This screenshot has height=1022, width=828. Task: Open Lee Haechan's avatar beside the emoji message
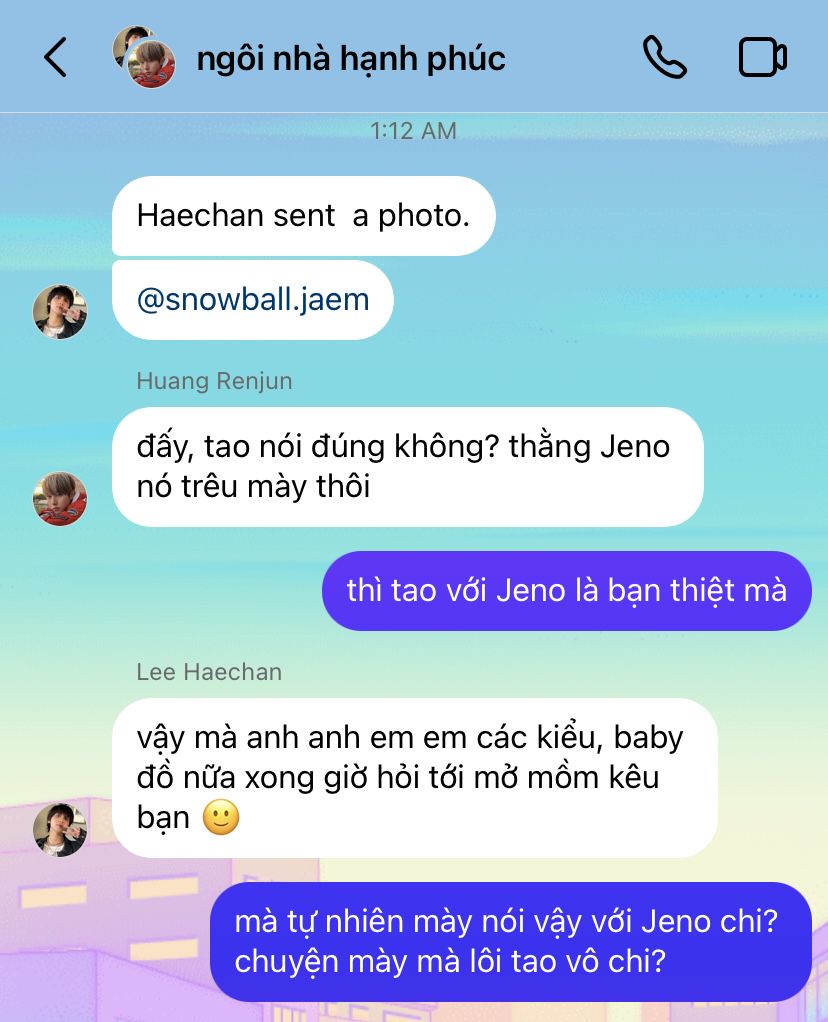point(60,829)
